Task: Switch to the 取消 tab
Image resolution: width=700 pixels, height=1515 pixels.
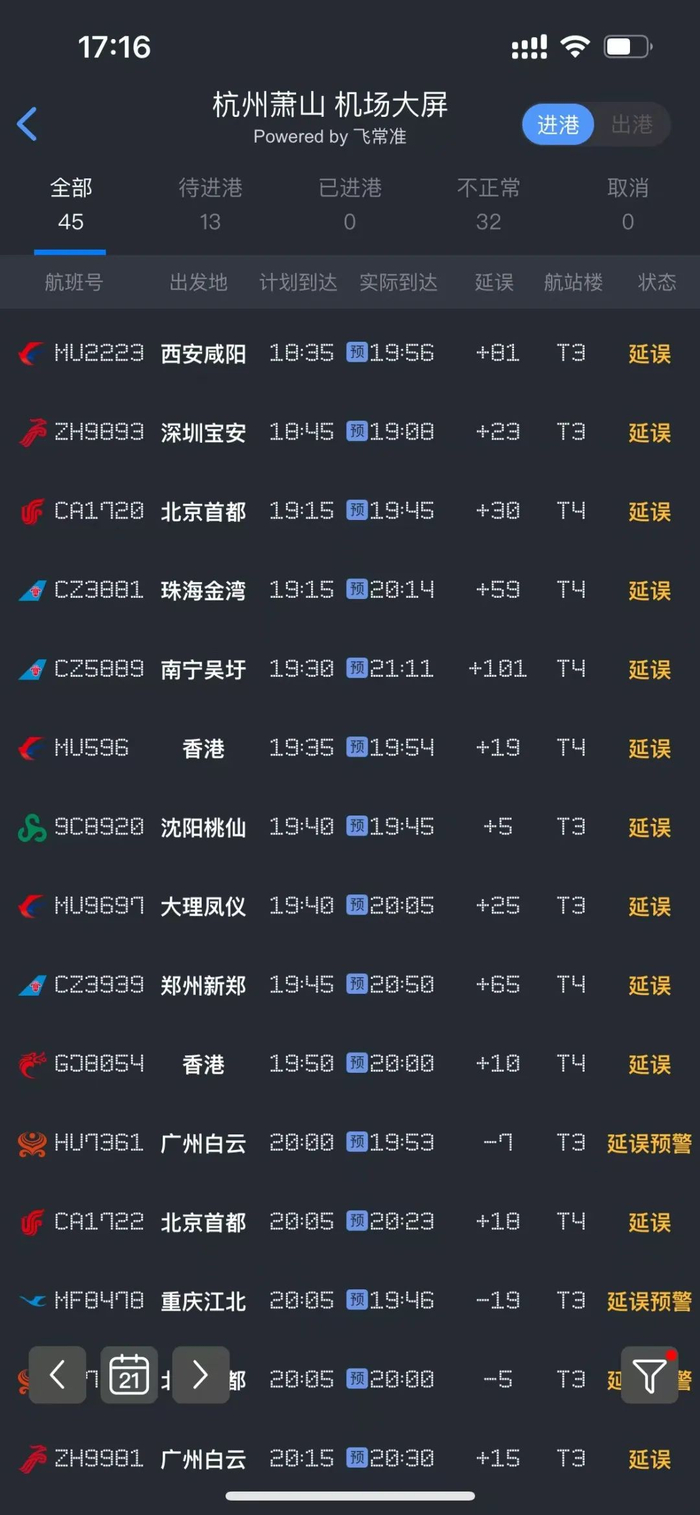Action: 627,204
